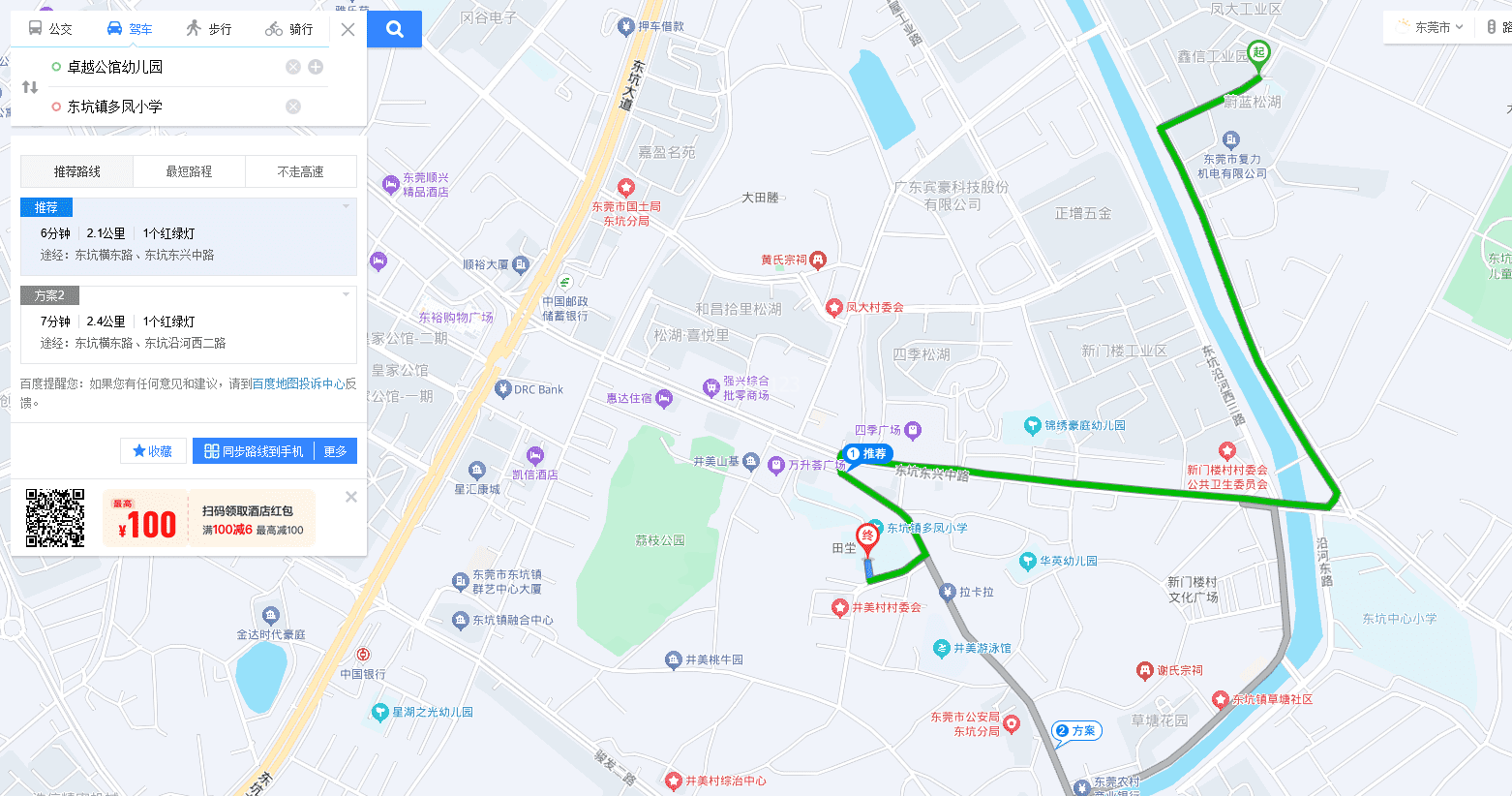Screen dimensions: 1512x796
Task: Edit the destination 东坑镇多凤小学
Action: (x=165, y=107)
